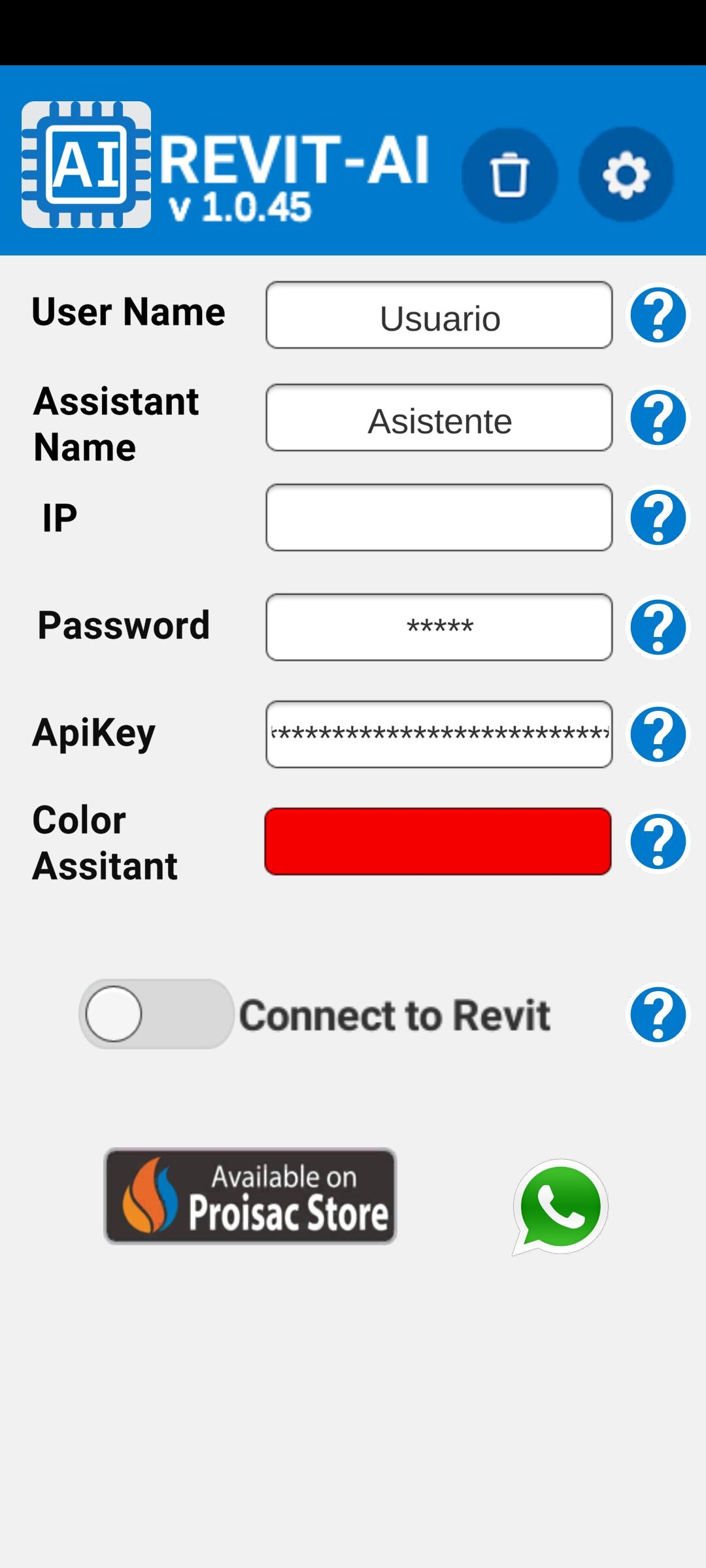The height and width of the screenshot is (1568, 706).
Task: Show help for User Name
Action: point(658,315)
